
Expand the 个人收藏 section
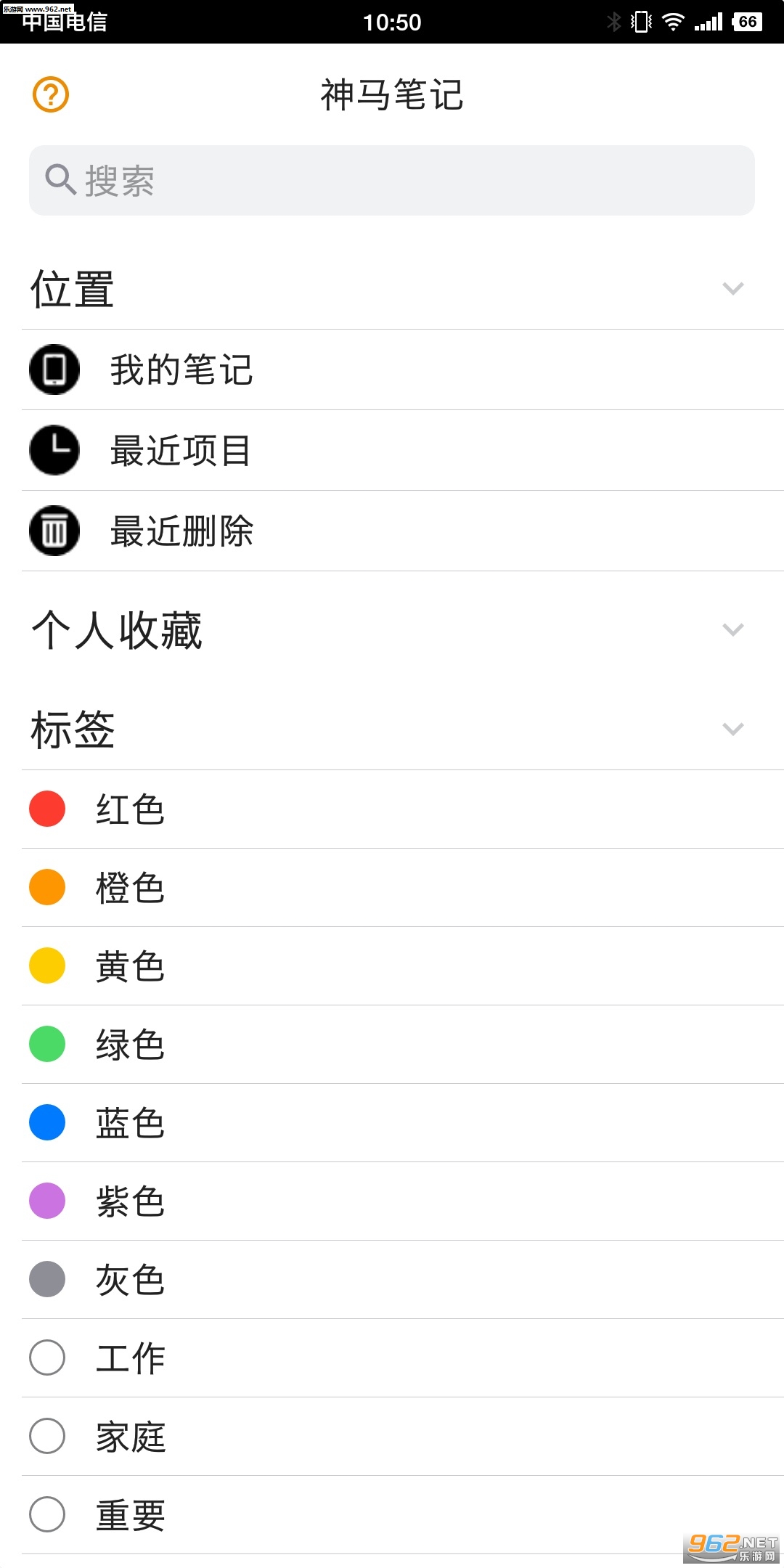733,629
